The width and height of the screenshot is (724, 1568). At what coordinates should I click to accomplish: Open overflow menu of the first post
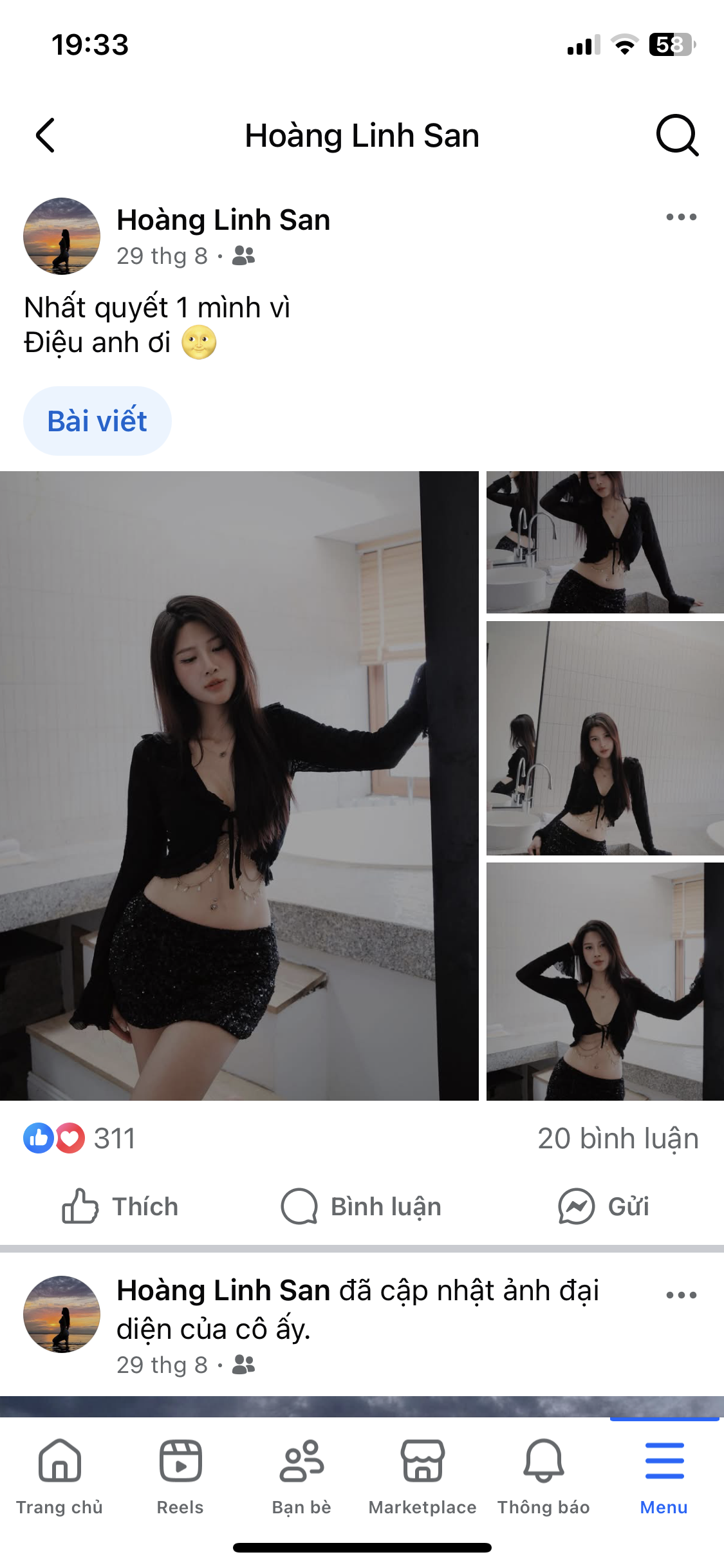coord(681,218)
